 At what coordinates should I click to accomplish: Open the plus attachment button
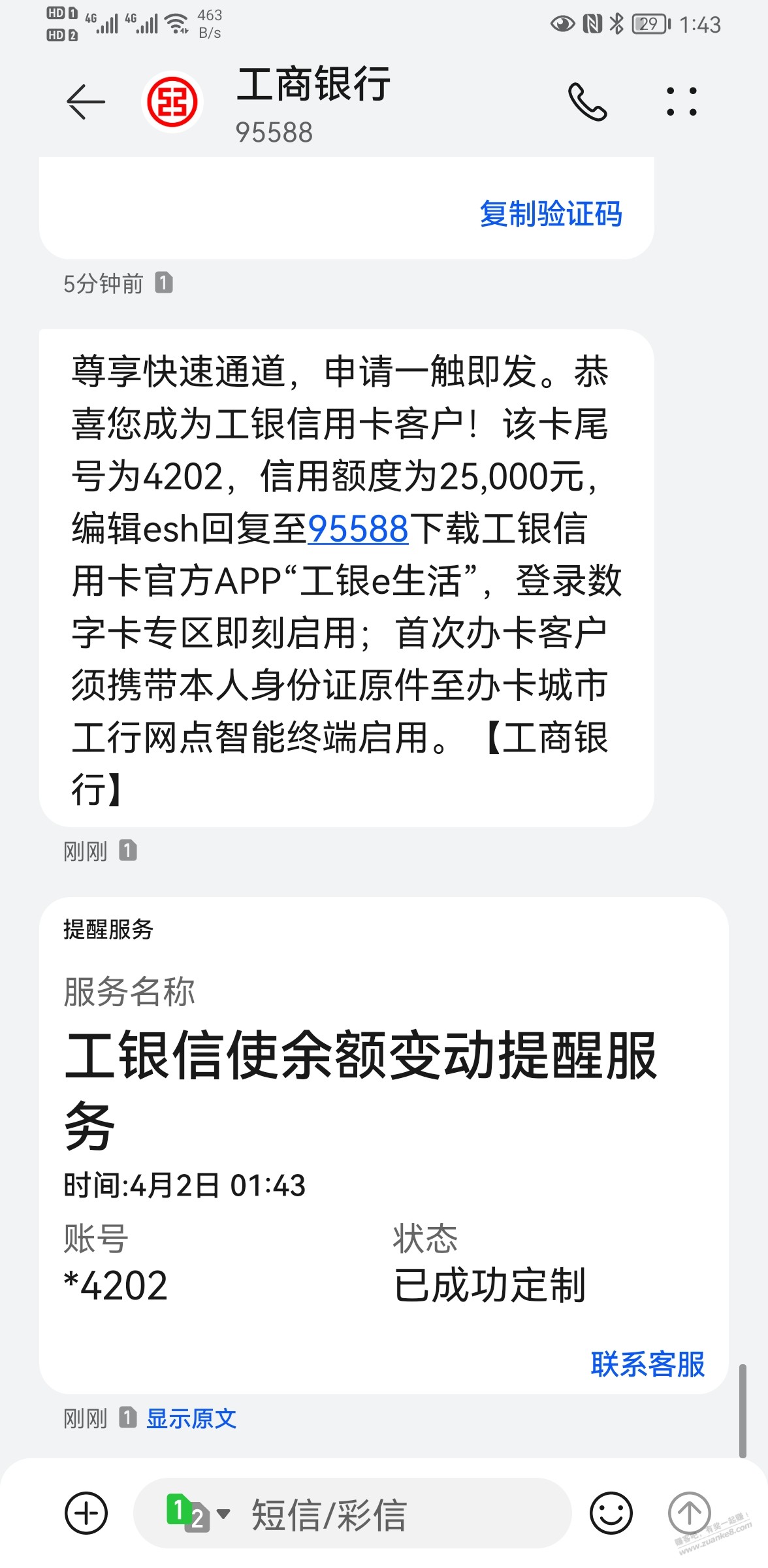pos(86,1513)
